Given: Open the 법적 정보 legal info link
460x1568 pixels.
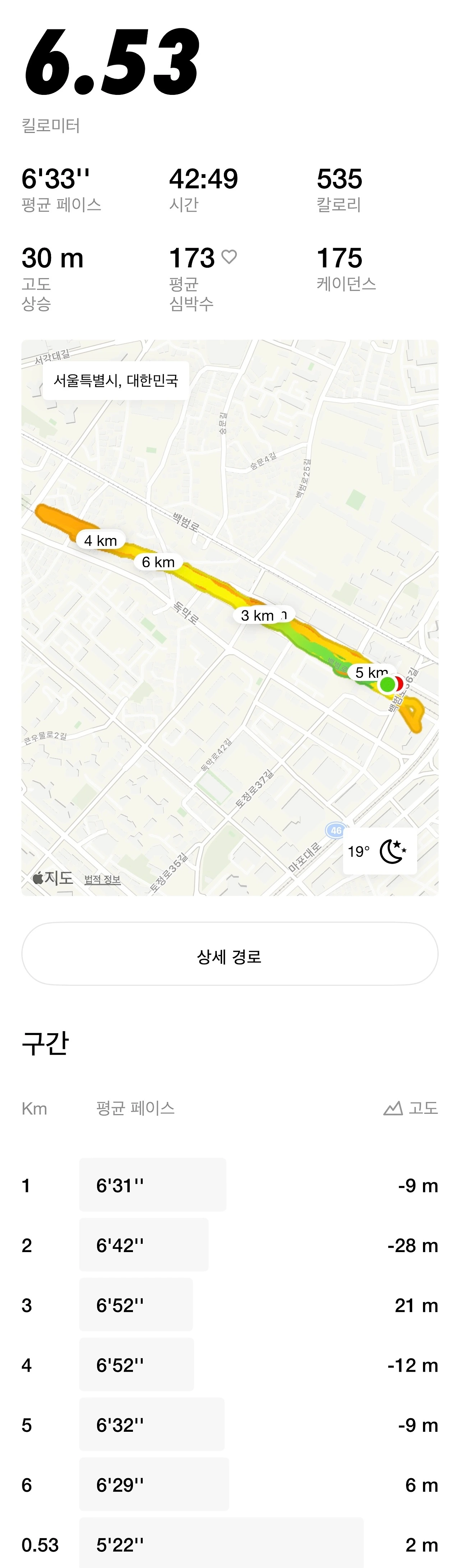Looking at the screenshot, I should pos(102,879).
